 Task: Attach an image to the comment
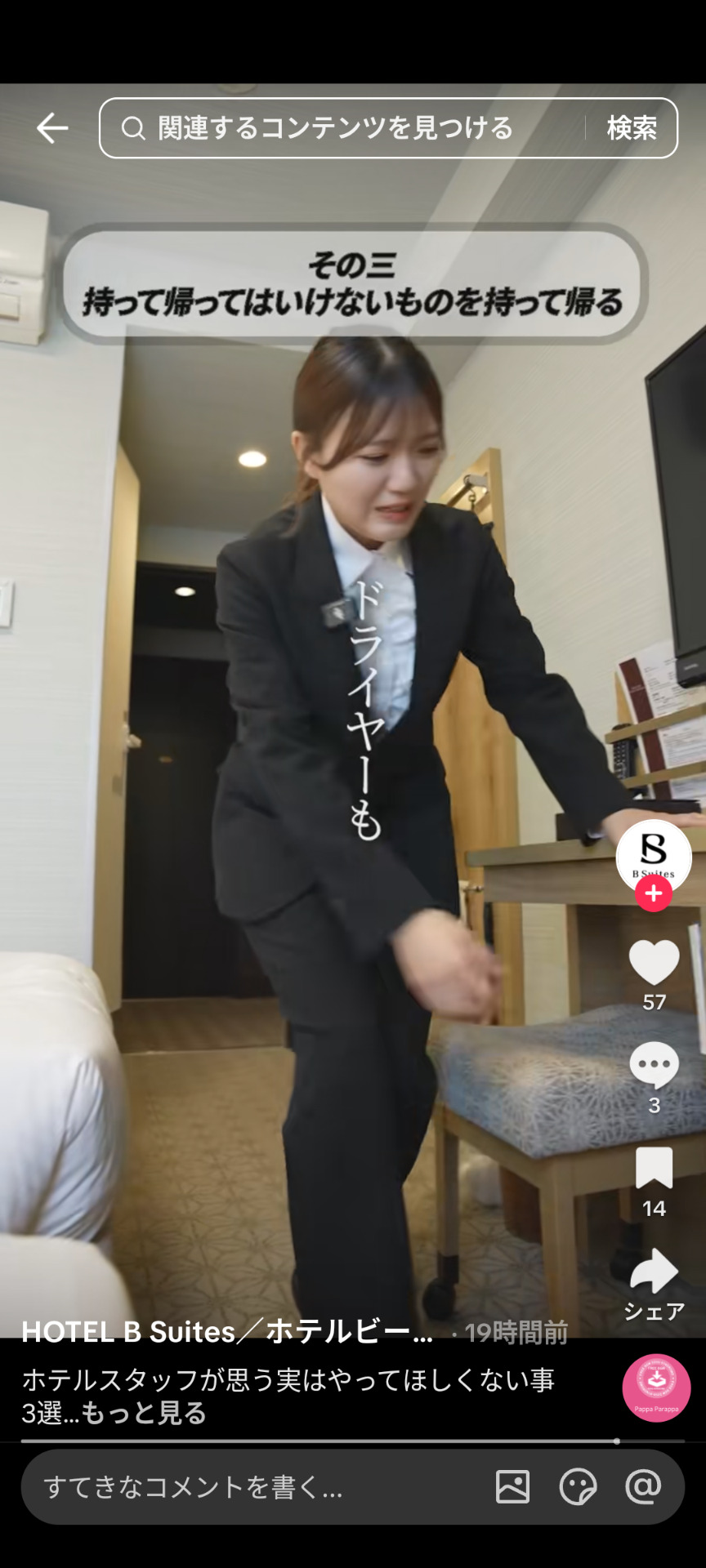pos(512,1486)
